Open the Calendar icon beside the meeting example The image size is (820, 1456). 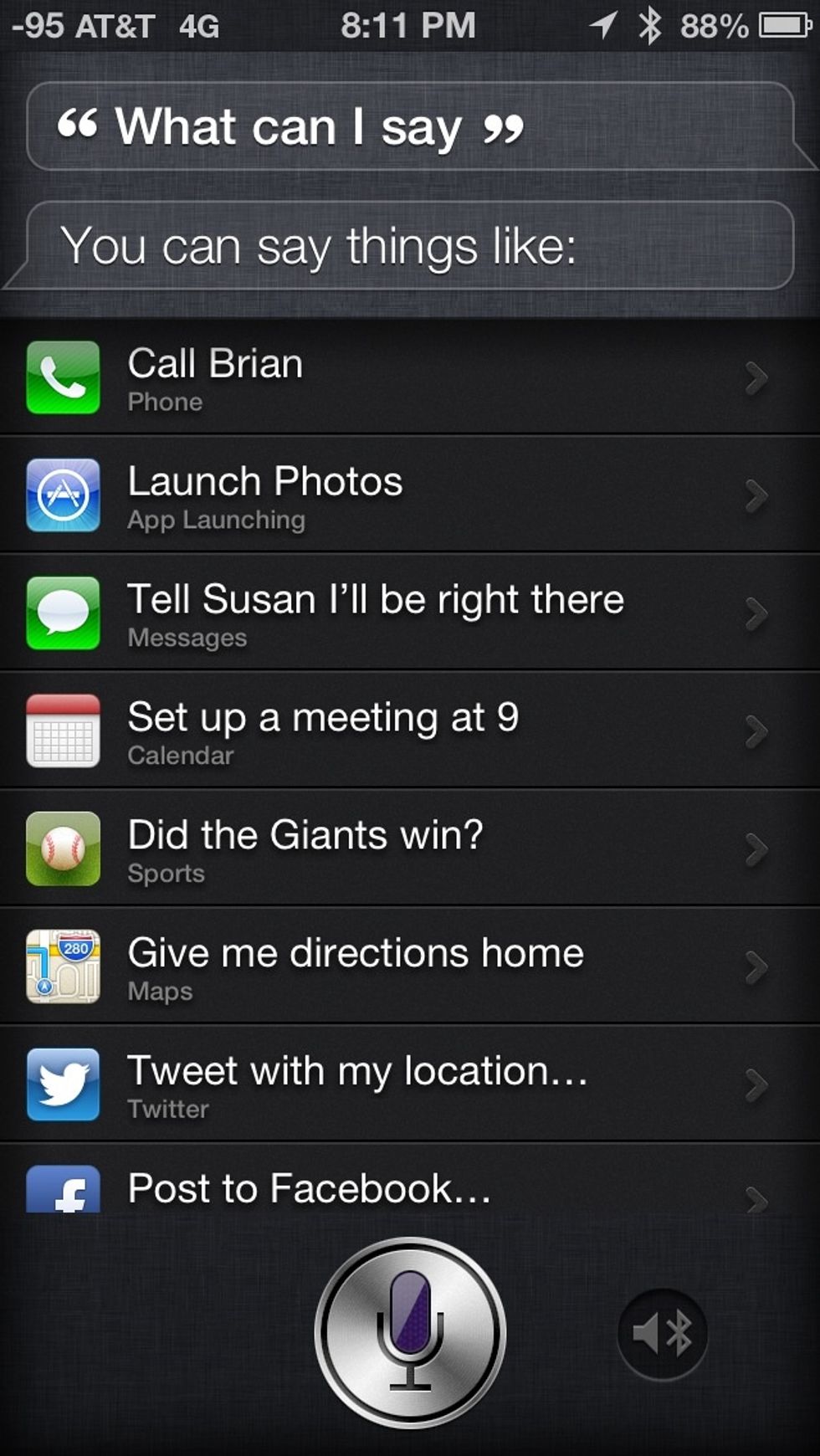tap(63, 731)
